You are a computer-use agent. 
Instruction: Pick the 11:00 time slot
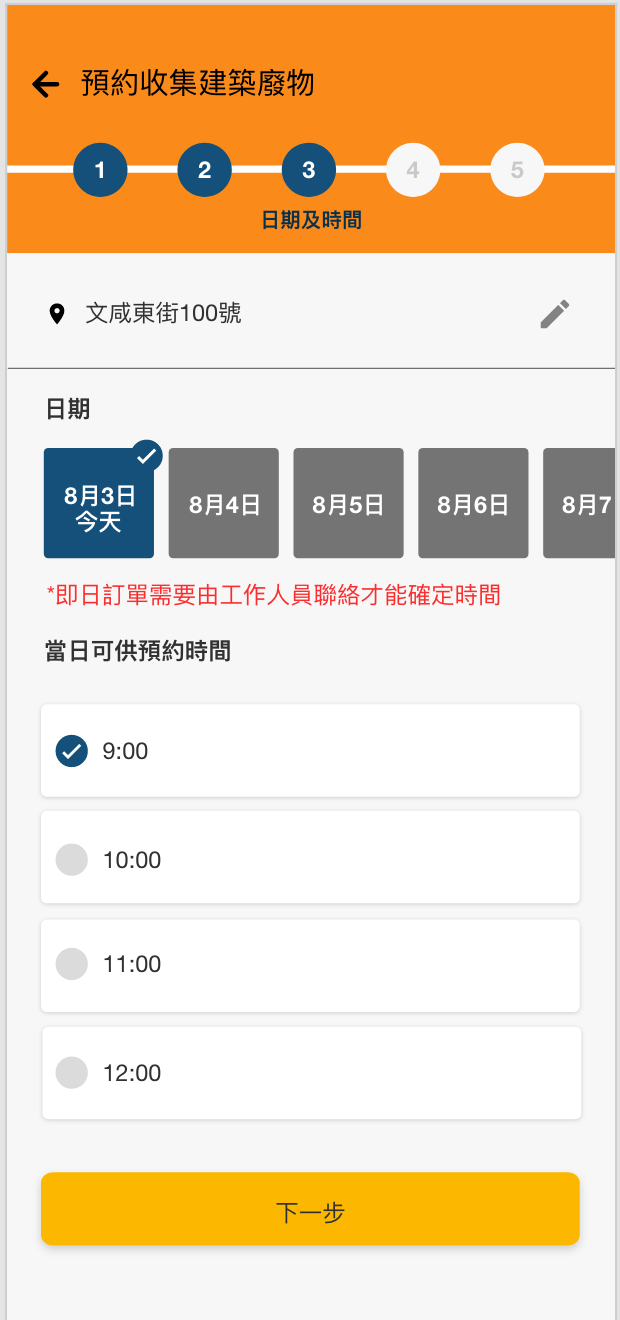pyautogui.click(x=310, y=965)
